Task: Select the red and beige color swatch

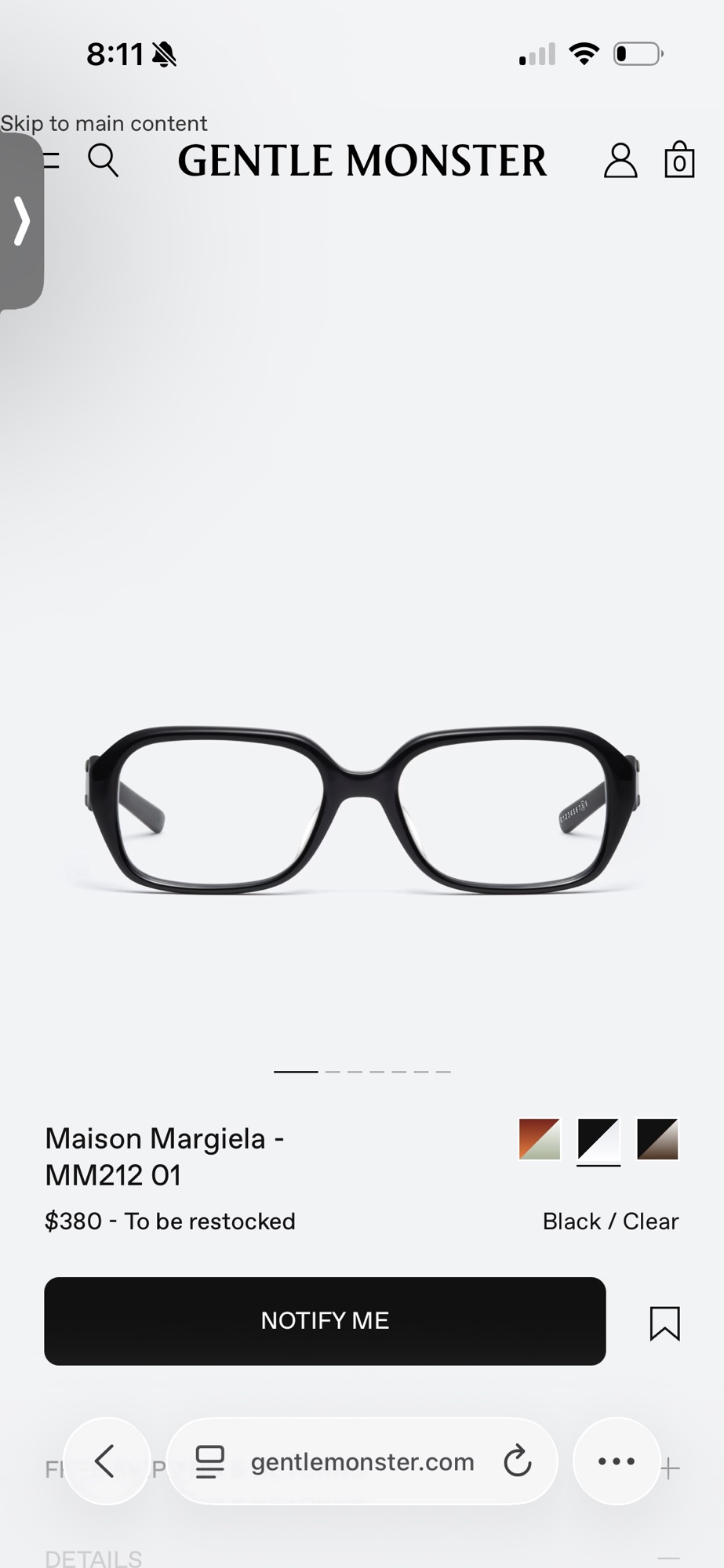Action: point(540,1138)
